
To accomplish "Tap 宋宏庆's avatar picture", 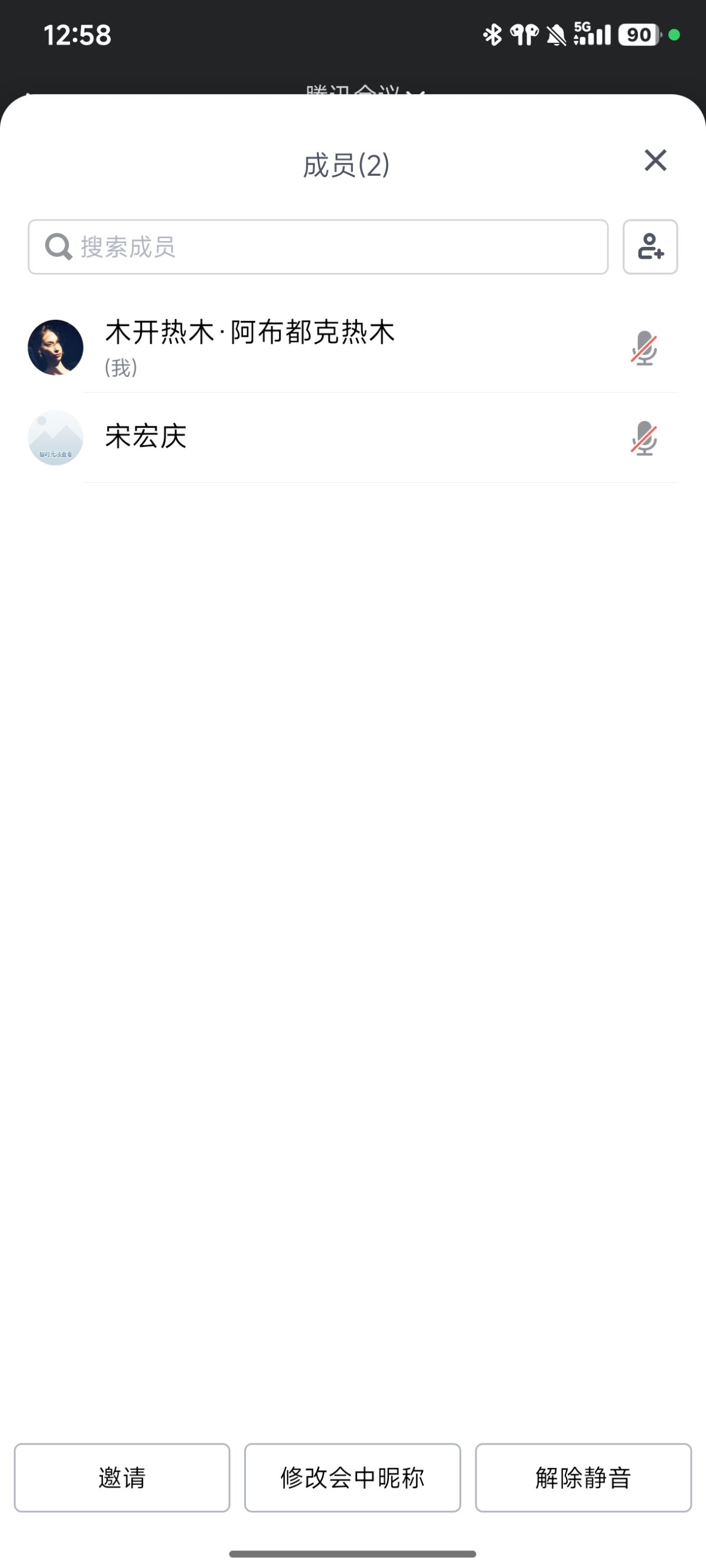I will pyautogui.click(x=55, y=437).
